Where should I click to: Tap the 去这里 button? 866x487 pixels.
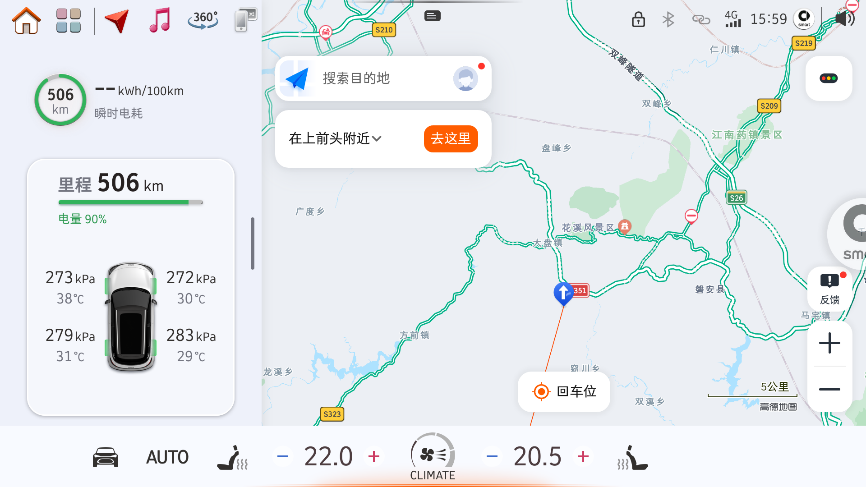coord(450,139)
